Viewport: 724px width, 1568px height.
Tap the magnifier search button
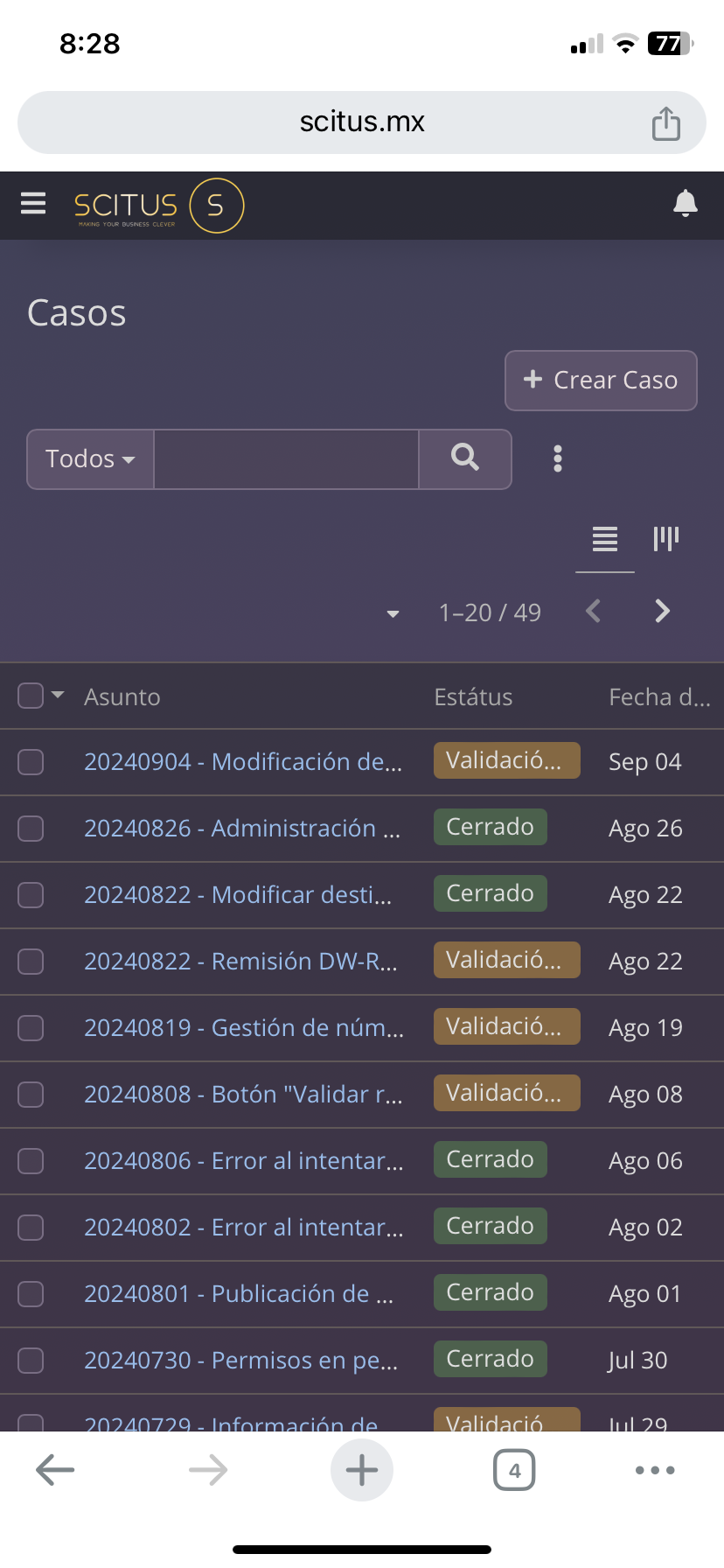(465, 459)
